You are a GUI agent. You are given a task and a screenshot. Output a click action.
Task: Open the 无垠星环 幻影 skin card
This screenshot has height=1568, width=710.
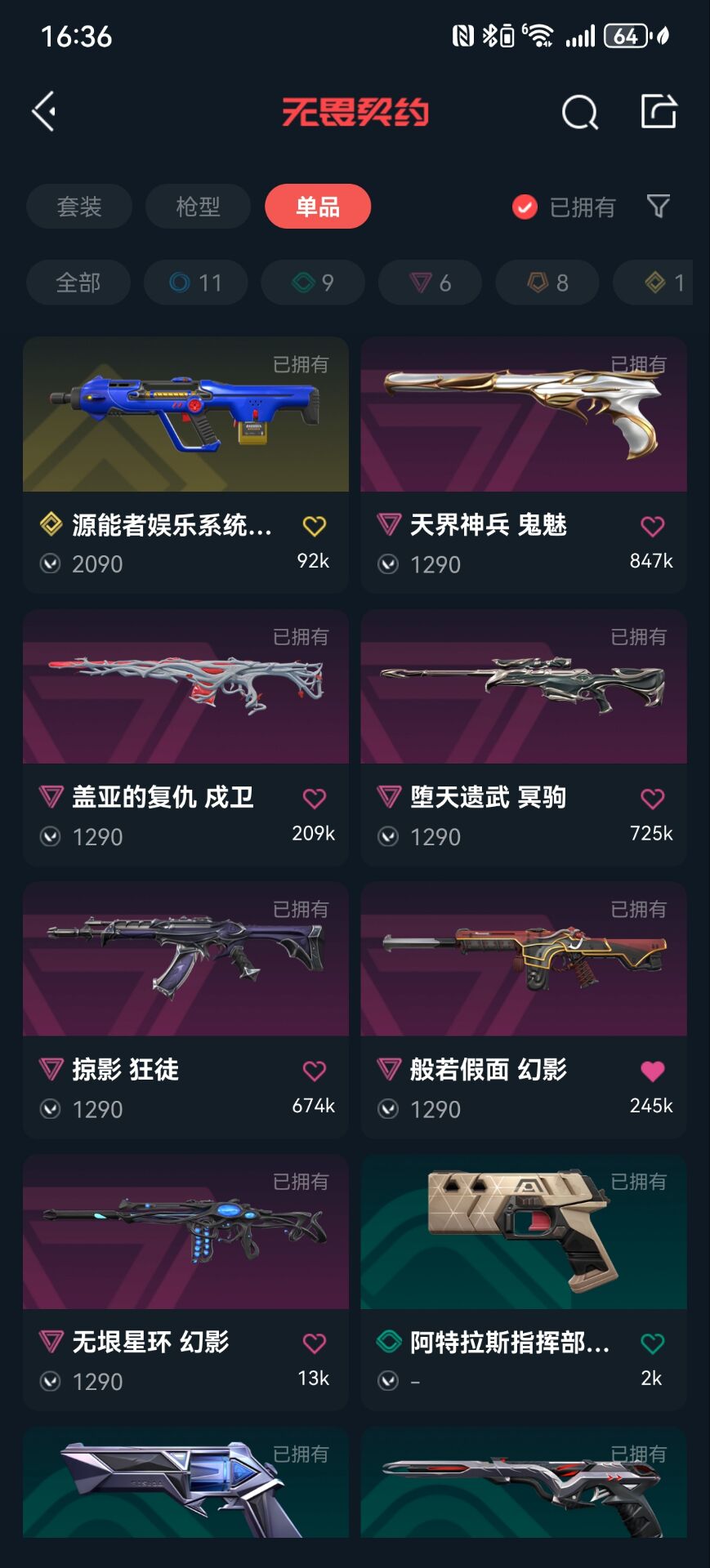[185, 1282]
